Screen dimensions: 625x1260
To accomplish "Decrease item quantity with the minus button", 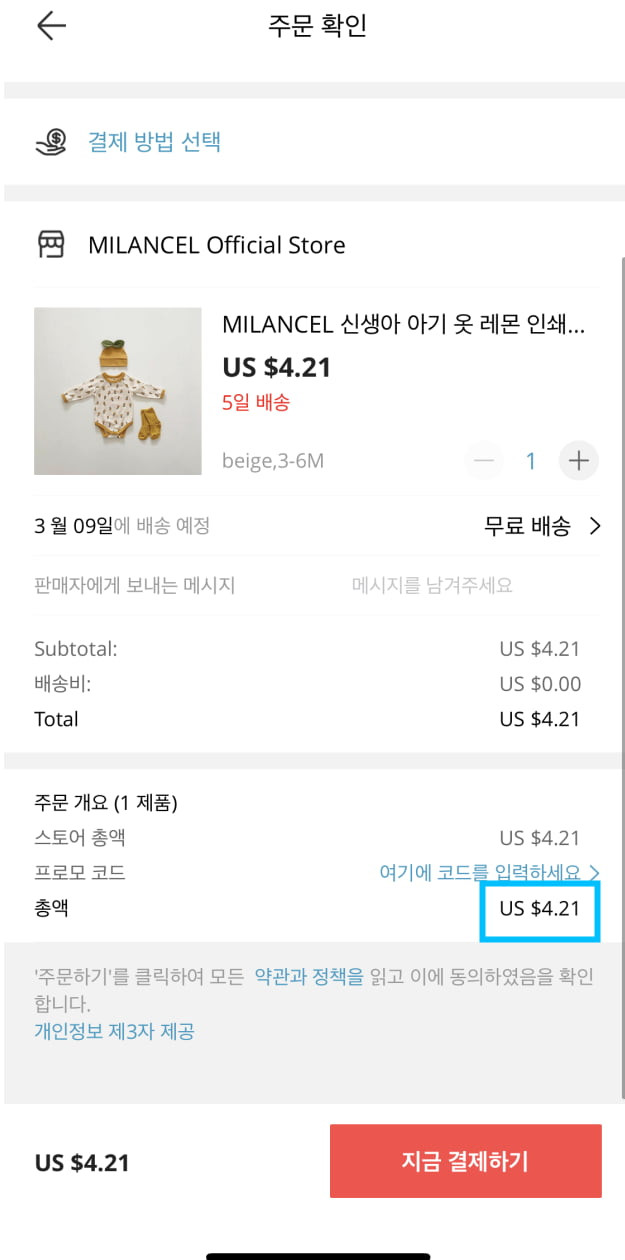I will click(485, 461).
